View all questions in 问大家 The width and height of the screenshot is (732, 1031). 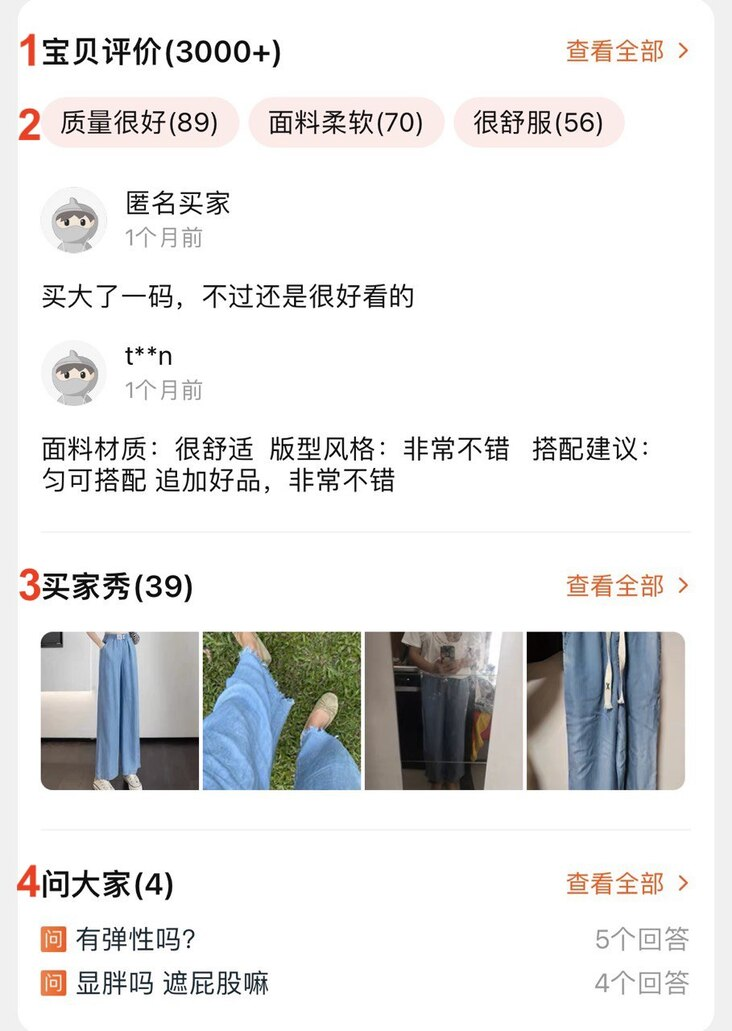(x=627, y=884)
